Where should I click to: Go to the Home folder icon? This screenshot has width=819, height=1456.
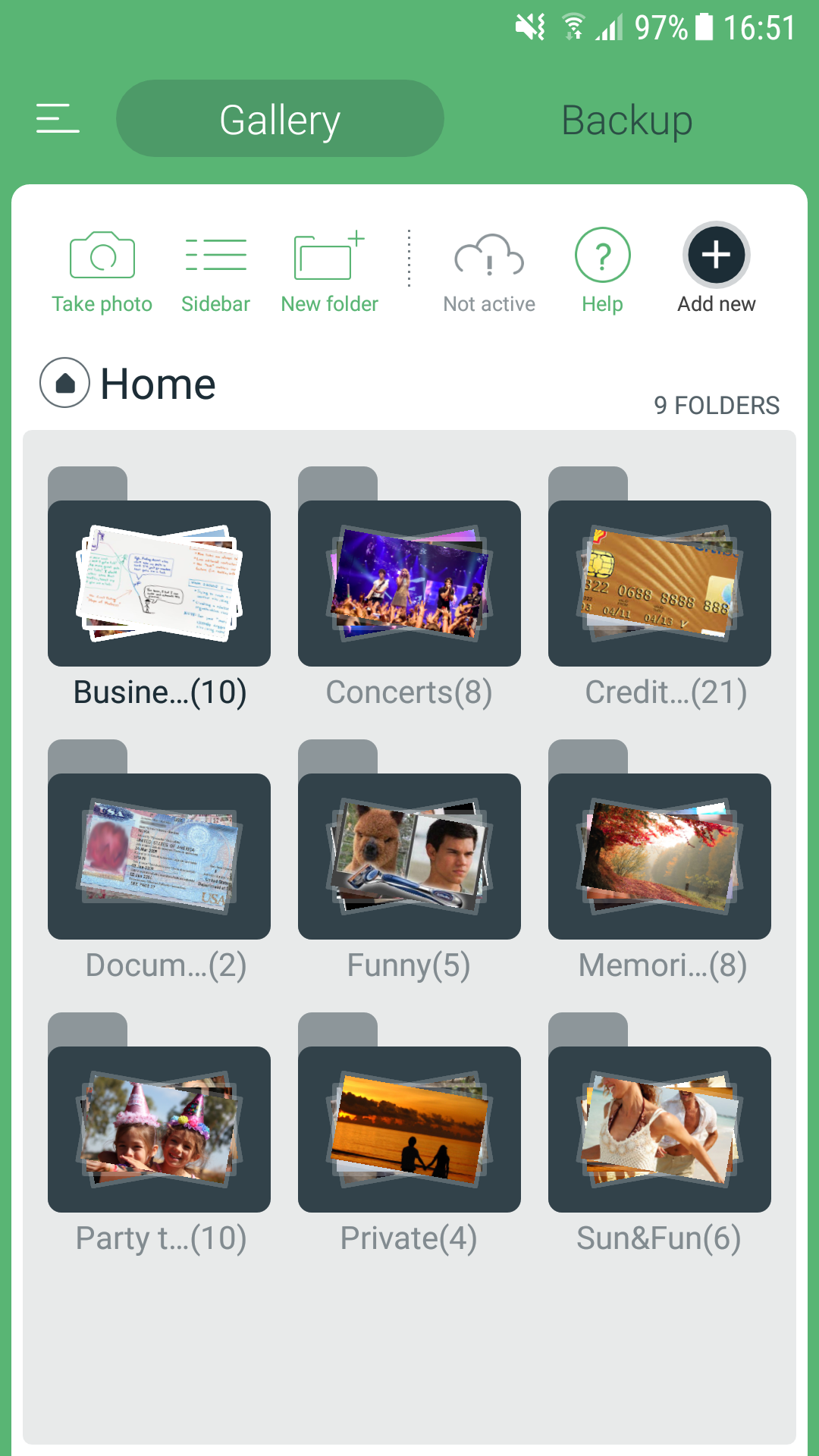tap(65, 383)
